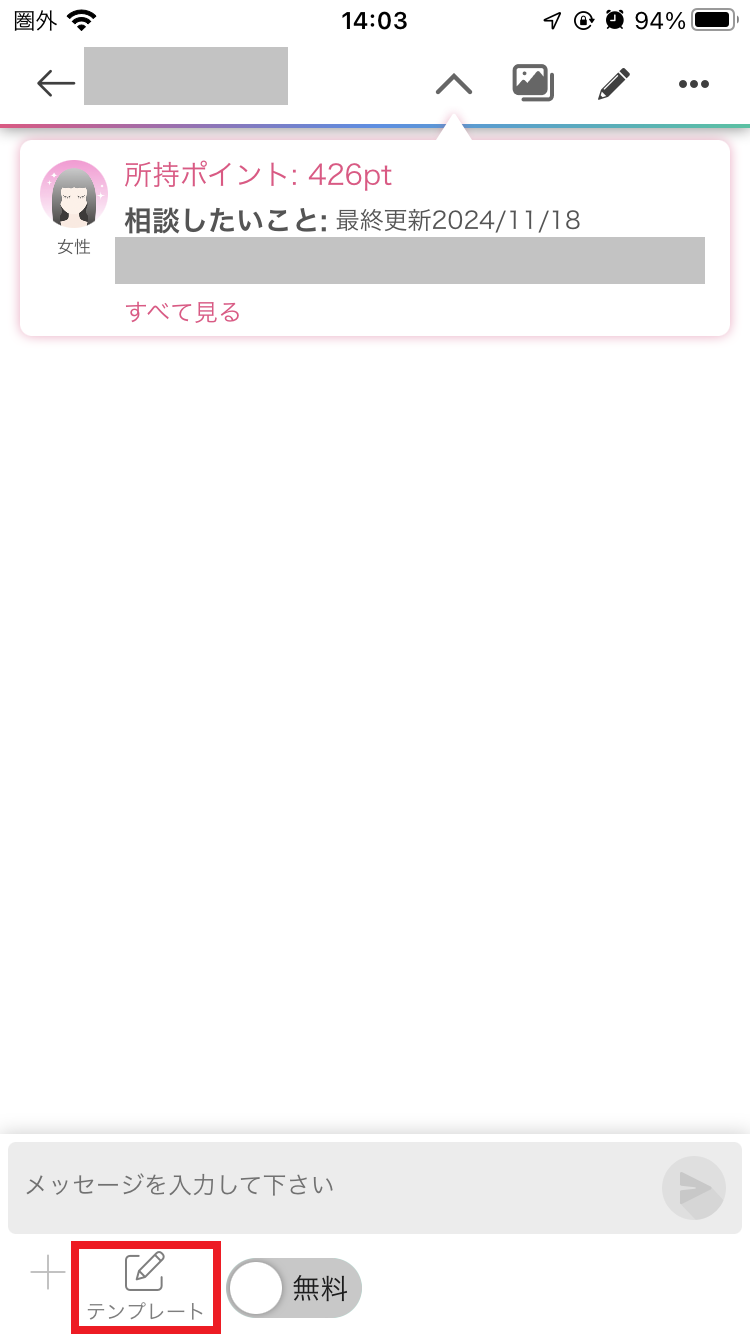The image size is (750, 1334).
Task: Go back using the arrow
Action: (x=56, y=83)
